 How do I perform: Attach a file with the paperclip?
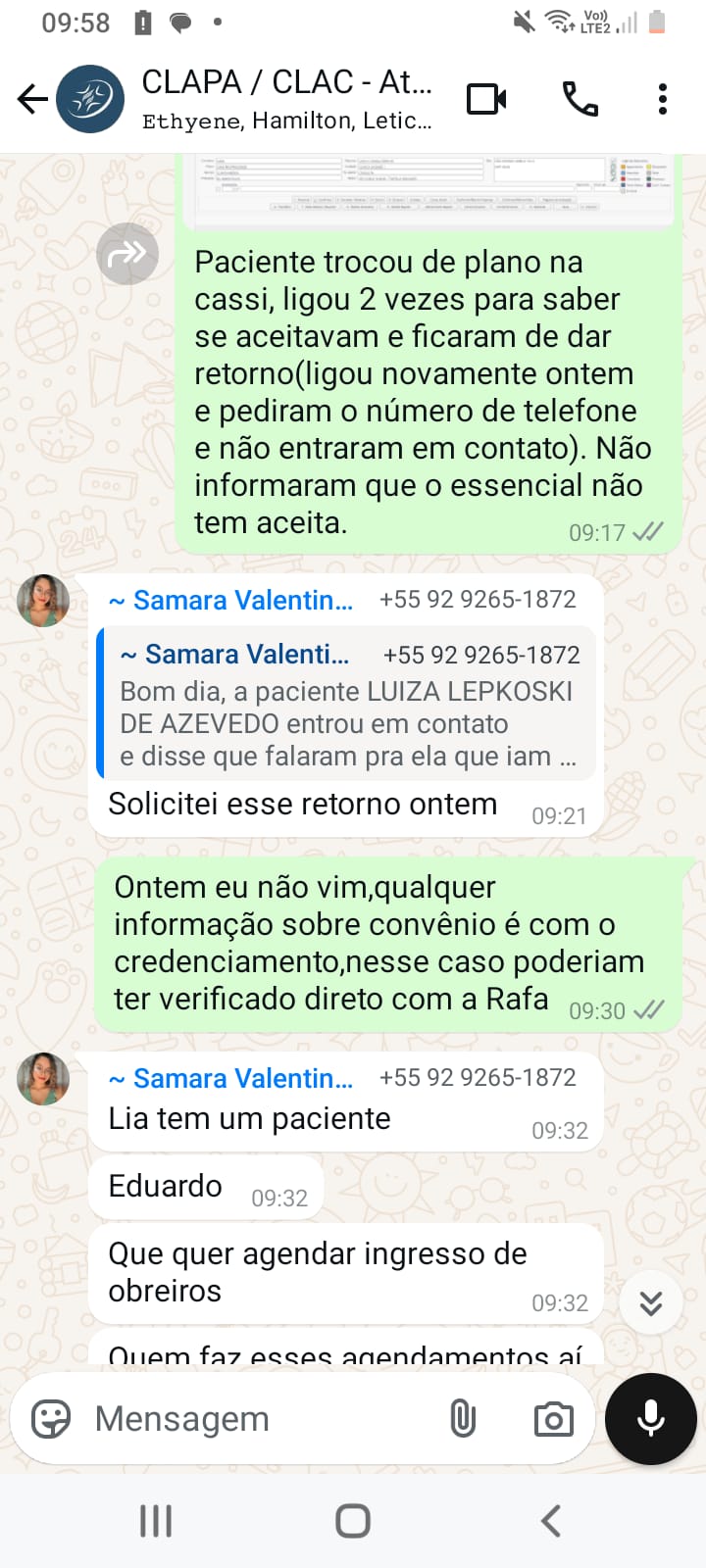(463, 1418)
